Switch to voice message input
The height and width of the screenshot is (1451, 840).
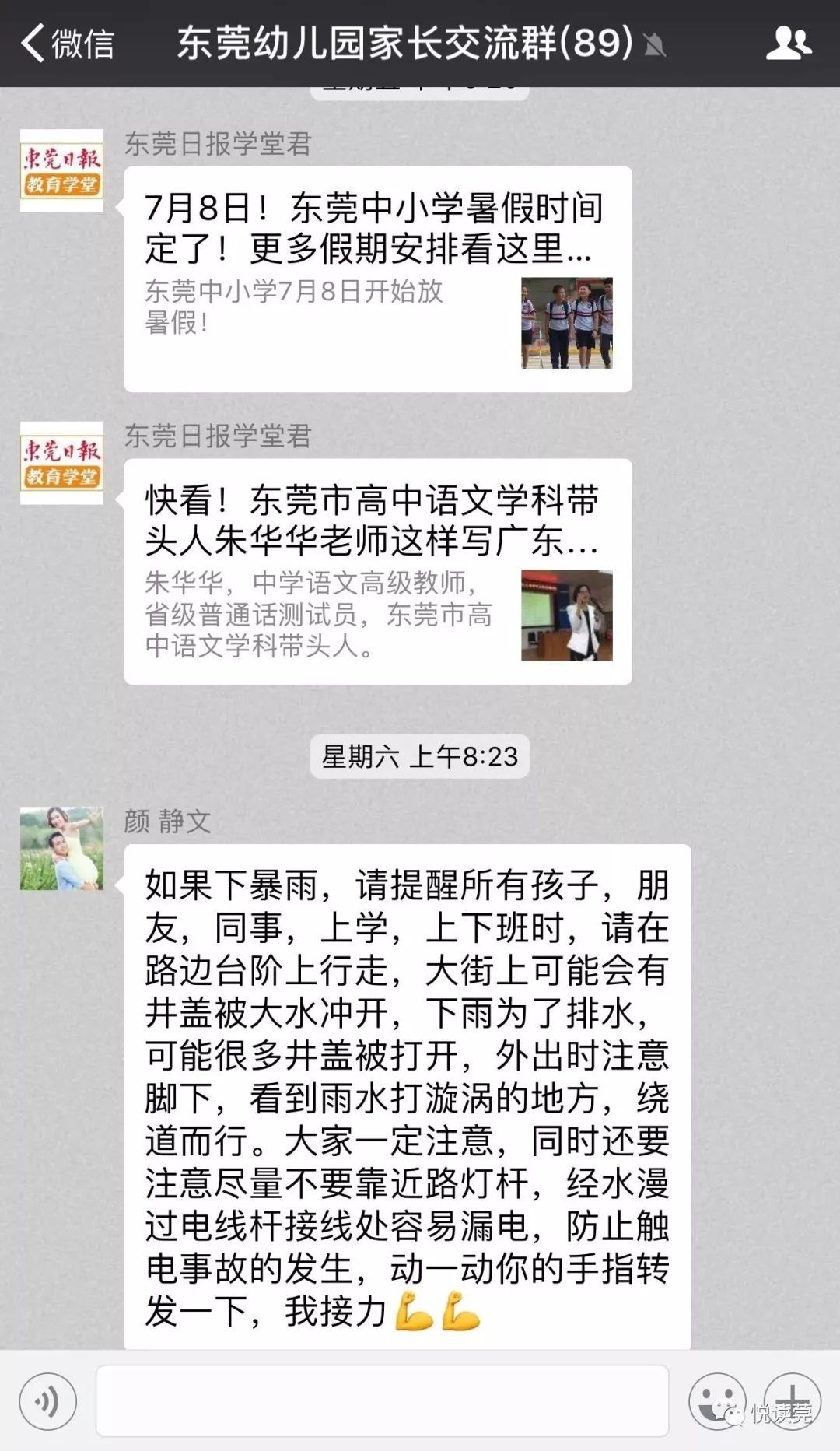click(x=47, y=1401)
